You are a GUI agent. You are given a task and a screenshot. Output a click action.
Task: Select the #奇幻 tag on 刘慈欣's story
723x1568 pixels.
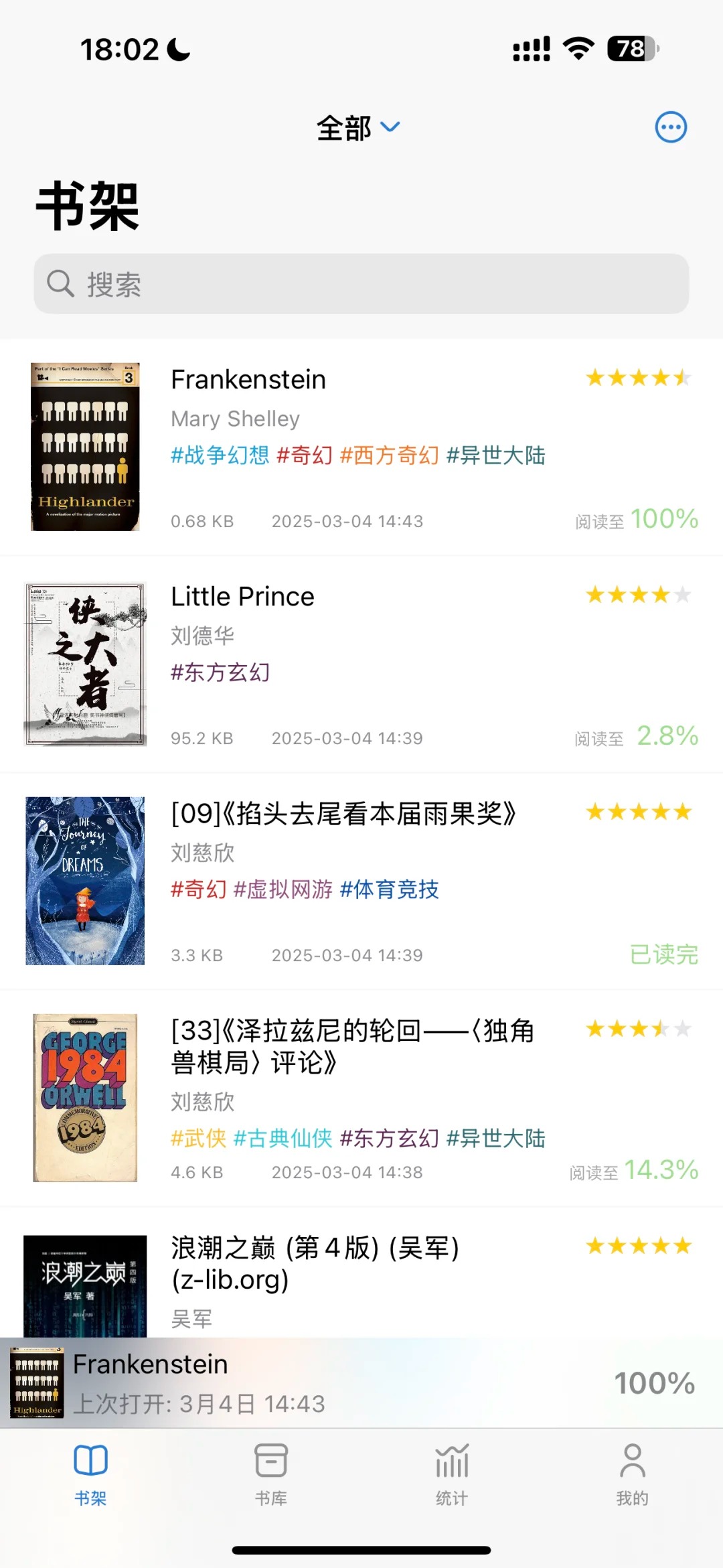(x=198, y=889)
